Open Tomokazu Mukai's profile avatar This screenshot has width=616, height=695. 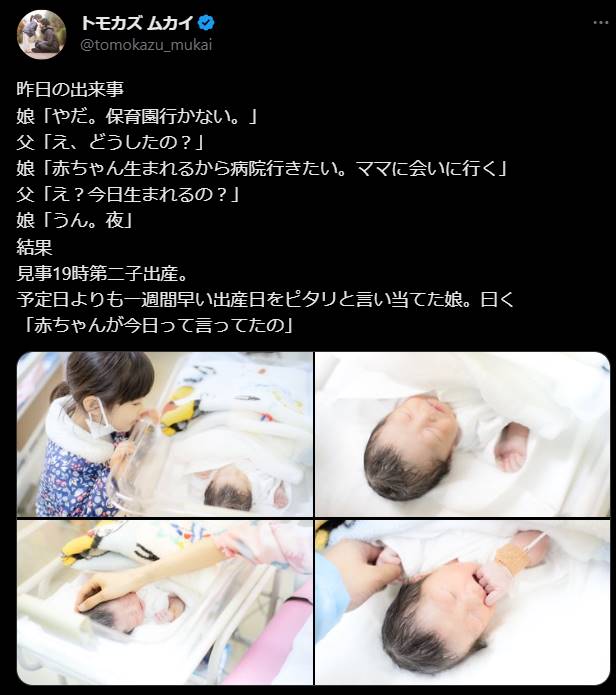point(42,35)
